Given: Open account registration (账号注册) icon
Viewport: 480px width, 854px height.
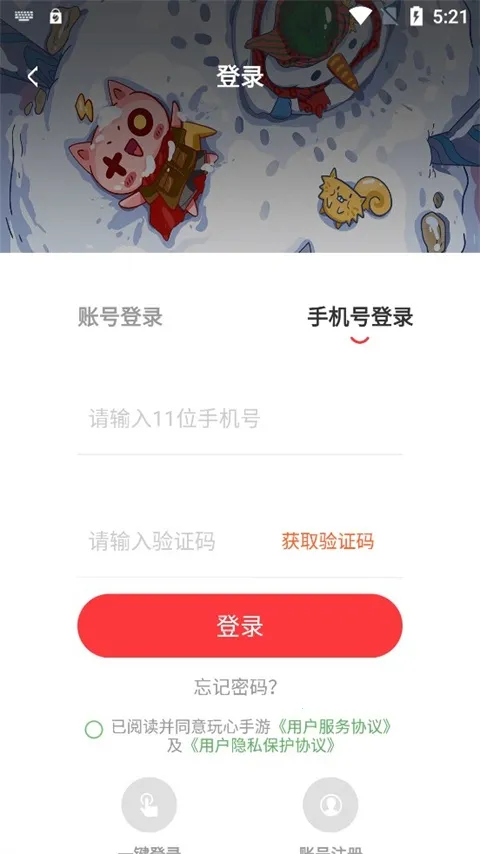Looking at the screenshot, I should tap(330, 806).
